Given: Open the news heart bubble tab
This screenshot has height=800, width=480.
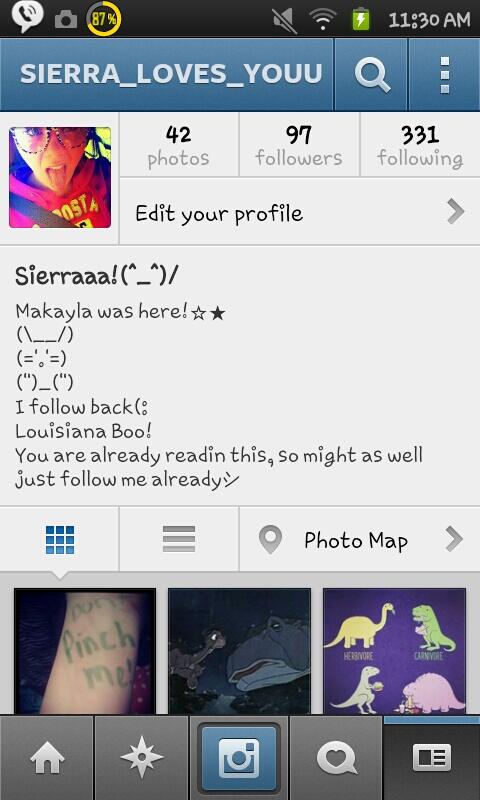Looking at the screenshot, I should 336,758.
